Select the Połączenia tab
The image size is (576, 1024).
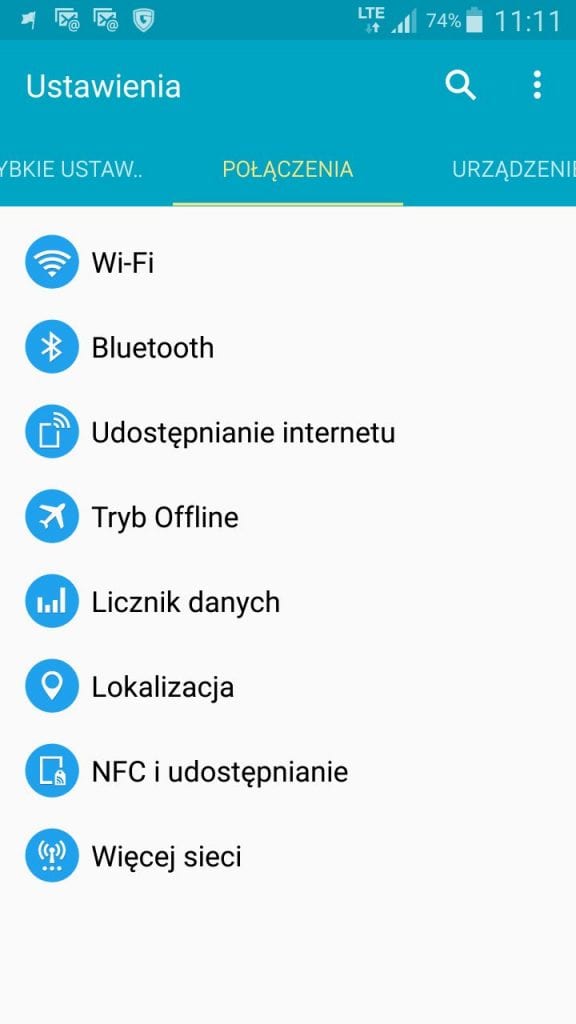[288, 169]
